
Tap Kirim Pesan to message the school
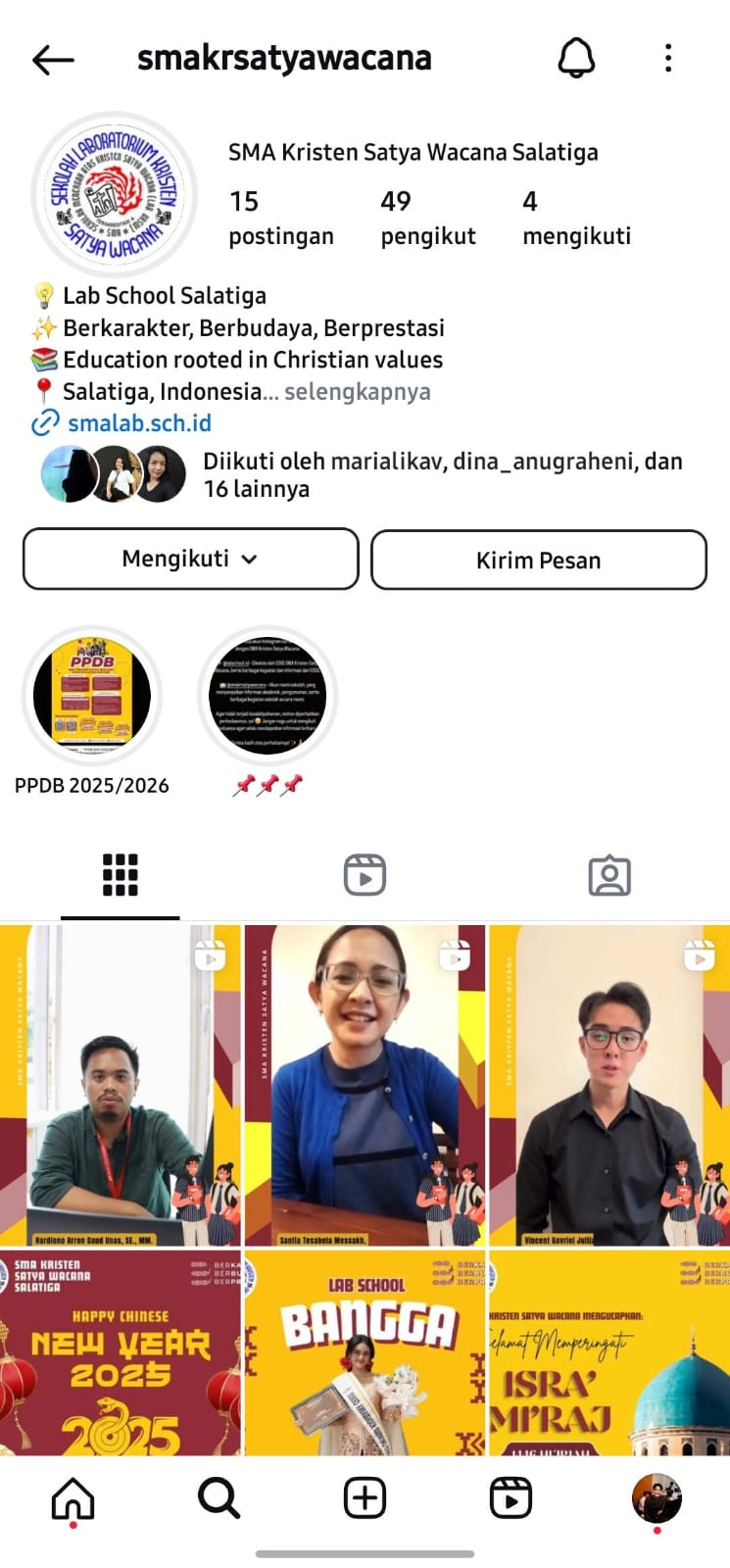pos(538,561)
